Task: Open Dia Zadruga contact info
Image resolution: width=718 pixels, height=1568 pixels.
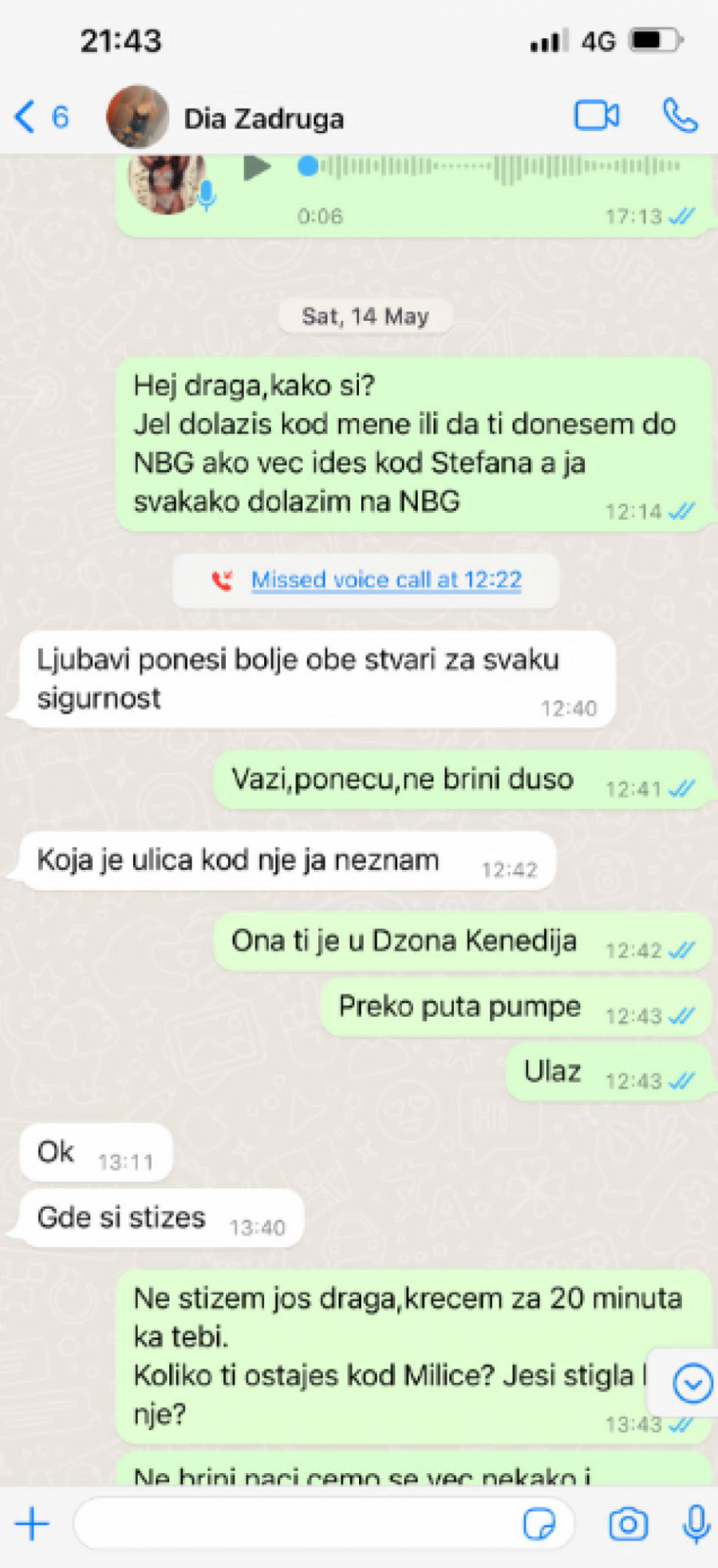Action: (263, 119)
